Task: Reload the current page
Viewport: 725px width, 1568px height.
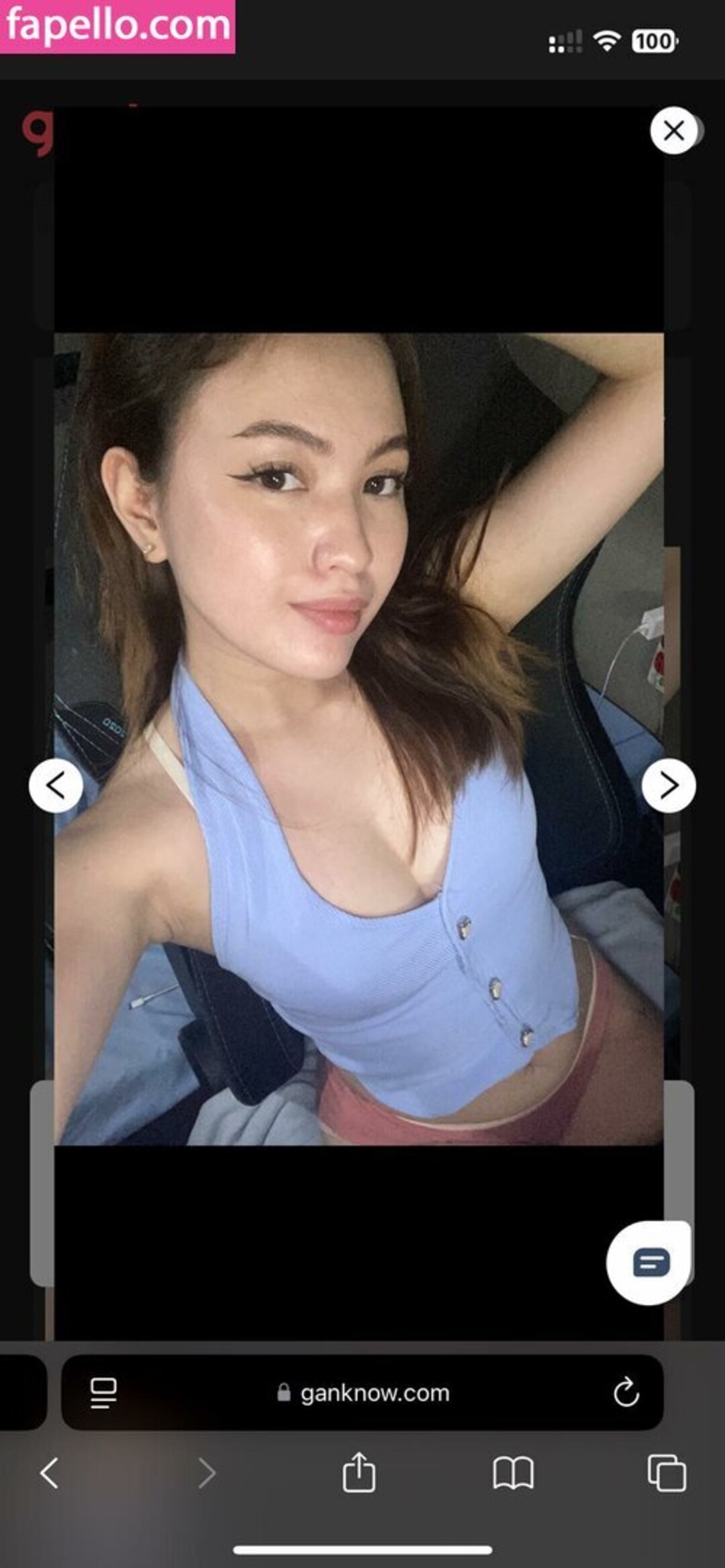Action: click(x=626, y=1393)
